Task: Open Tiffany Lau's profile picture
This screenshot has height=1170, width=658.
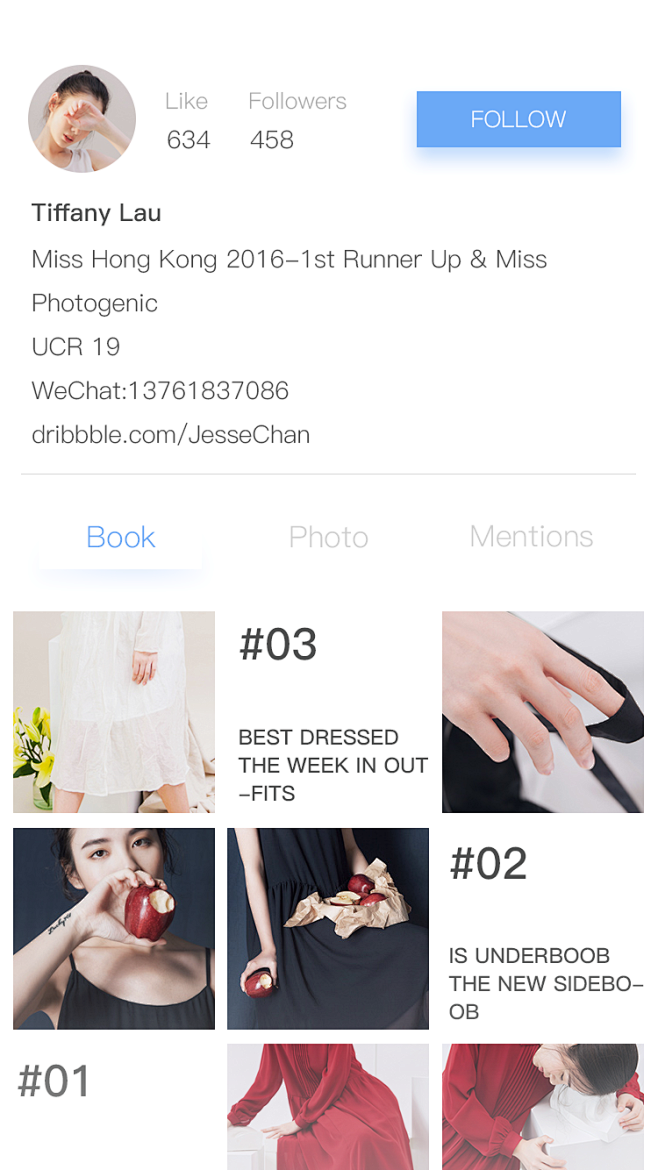Action: tap(82, 119)
